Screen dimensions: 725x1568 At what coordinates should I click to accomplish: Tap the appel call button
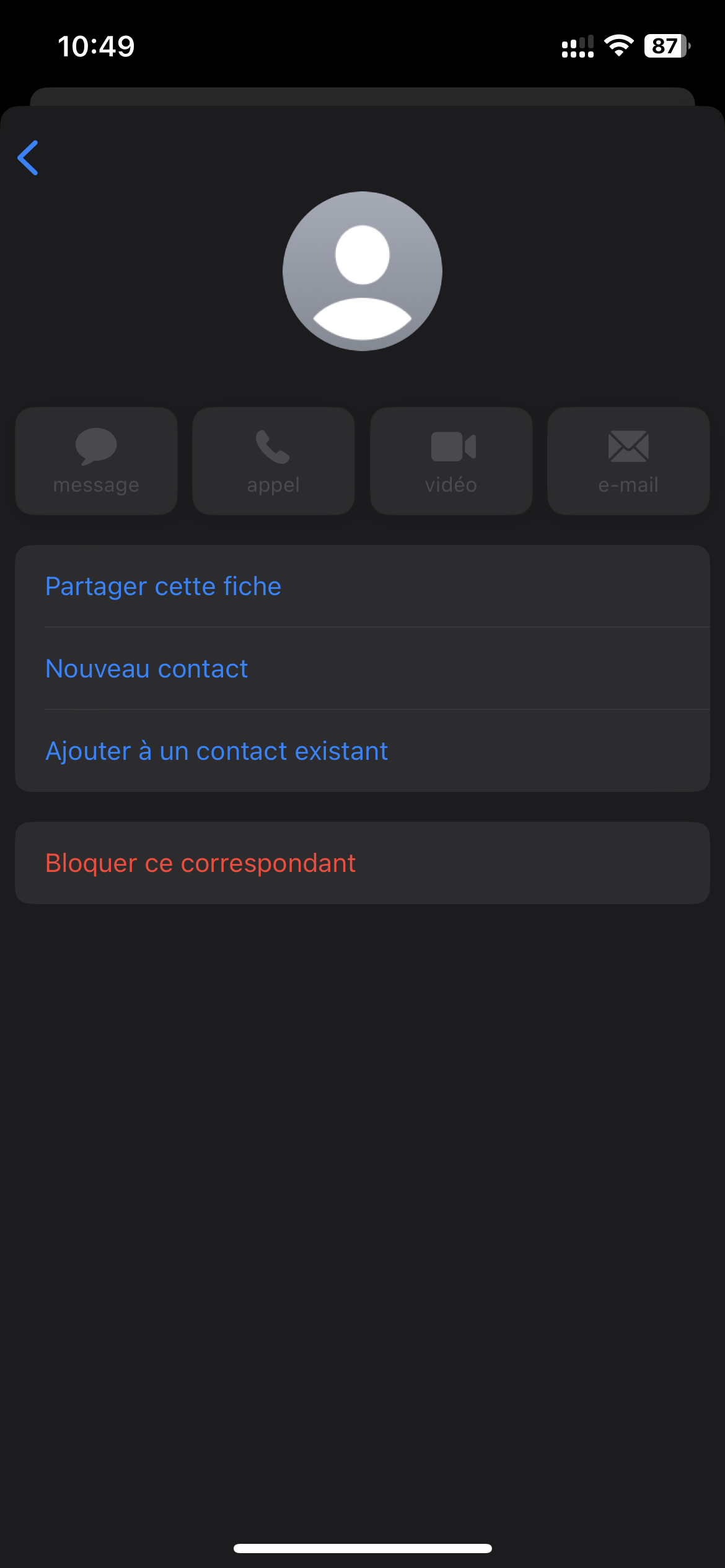point(273,461)
